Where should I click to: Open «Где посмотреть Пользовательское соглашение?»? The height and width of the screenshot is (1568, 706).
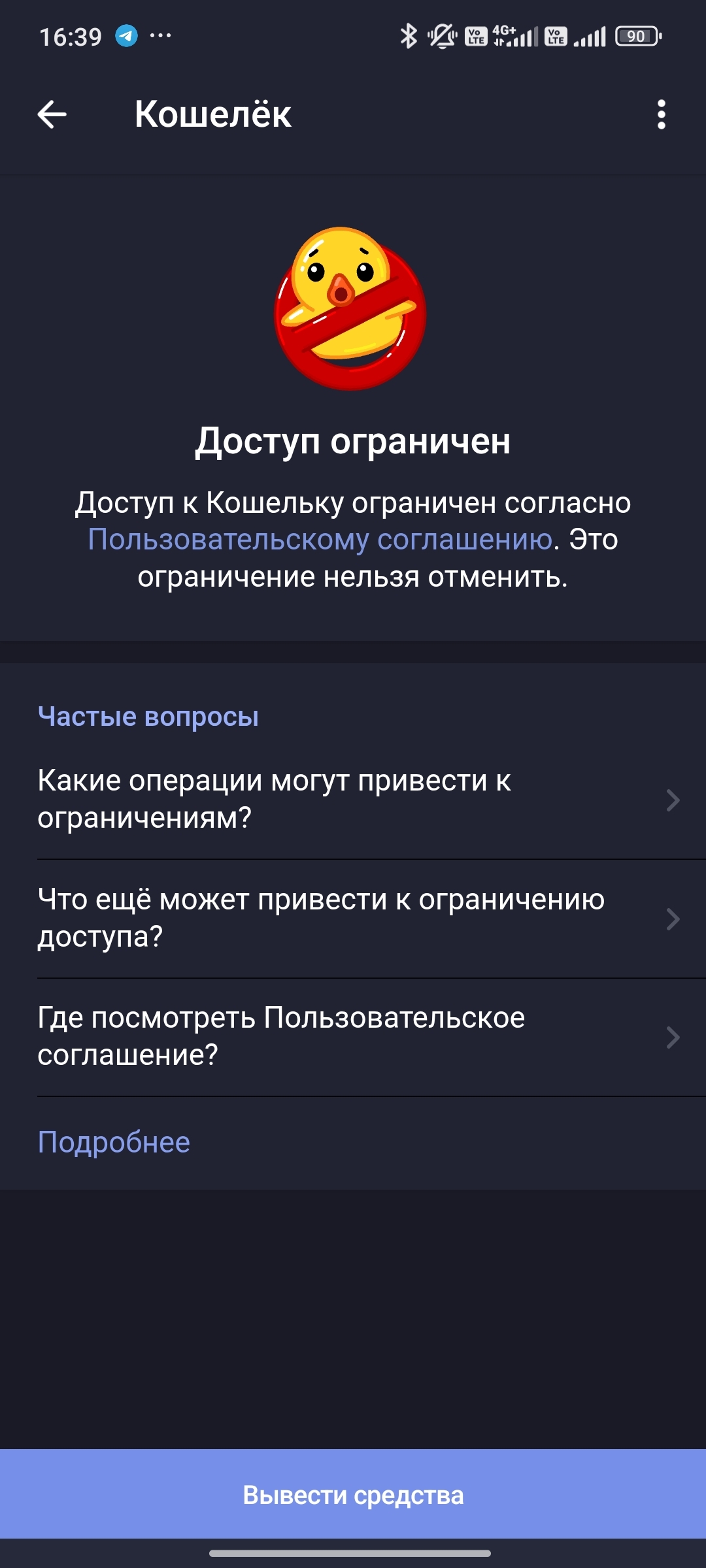pos(353,1036)
